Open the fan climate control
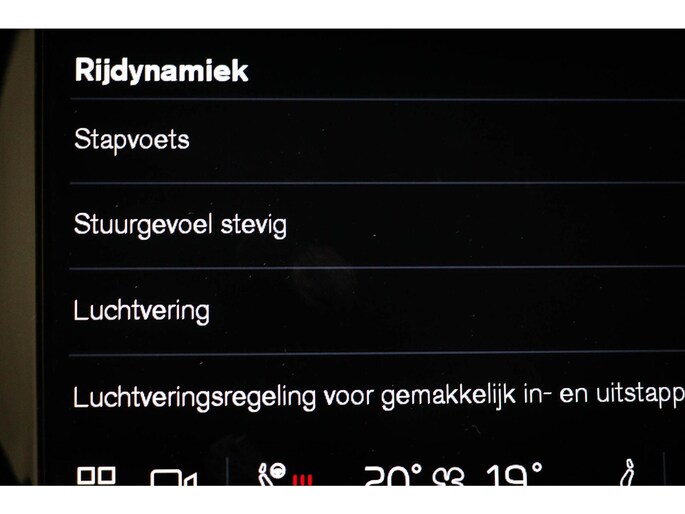Viewport: 685px width, 514px height. click(454, 477)
